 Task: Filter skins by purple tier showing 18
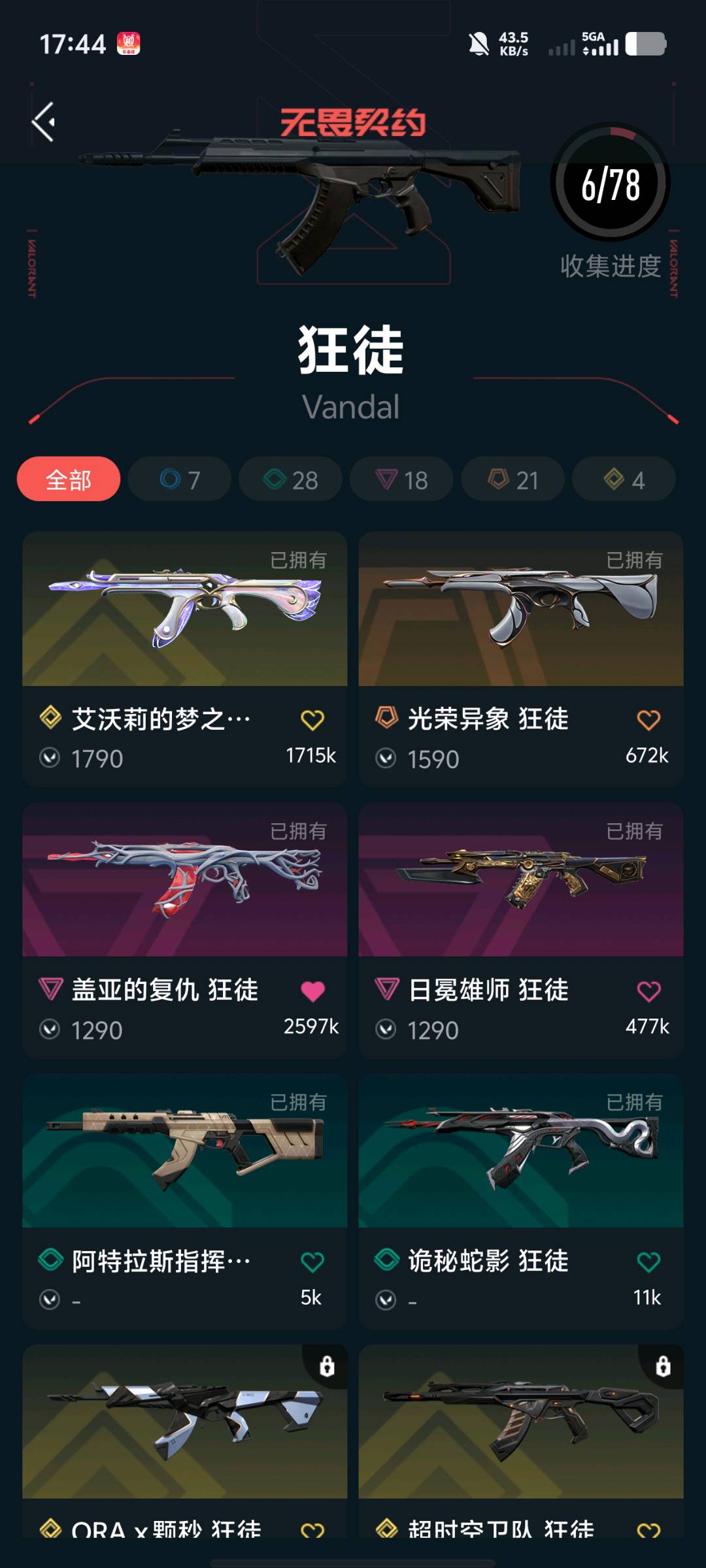pyautogui.click(x=401, y=480)
